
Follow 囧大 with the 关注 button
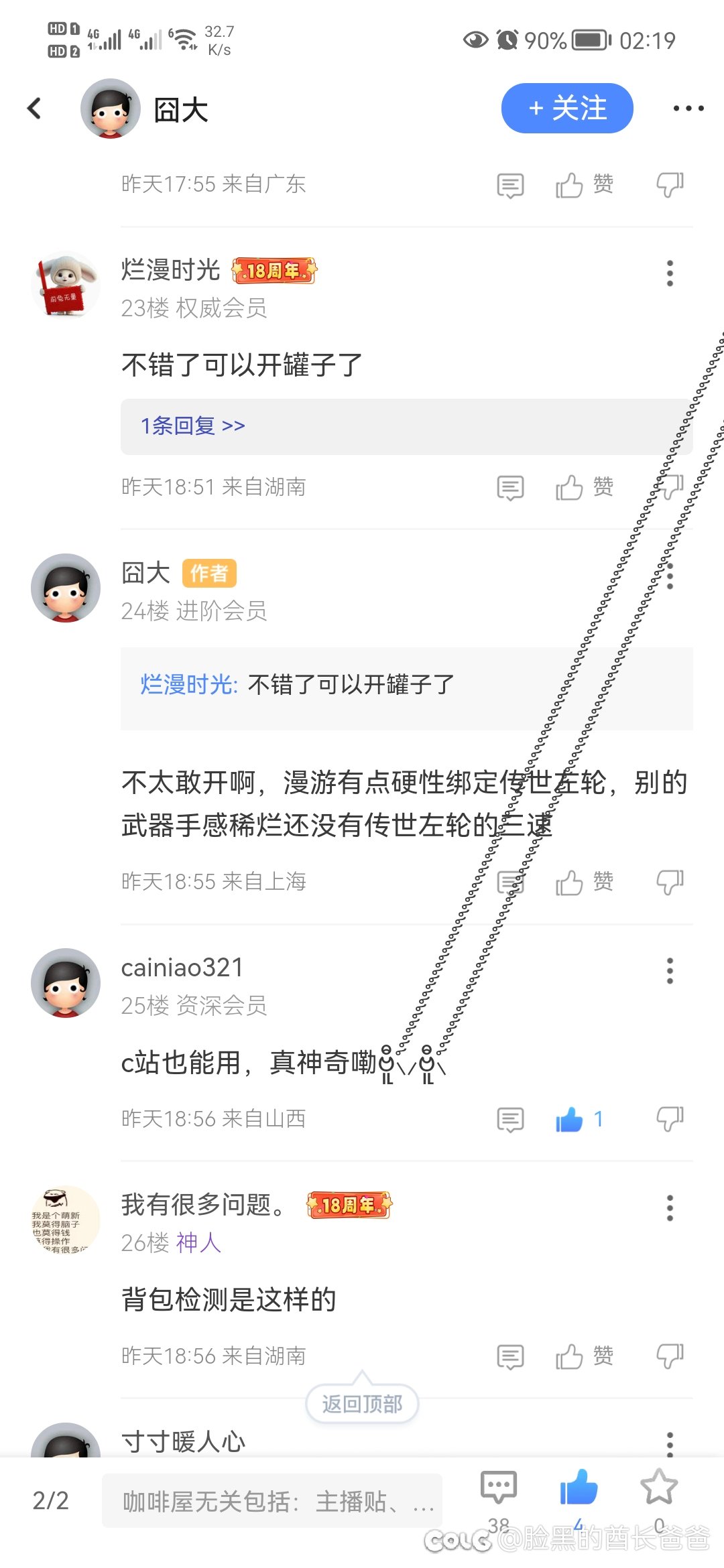click(x=567, y=109)
